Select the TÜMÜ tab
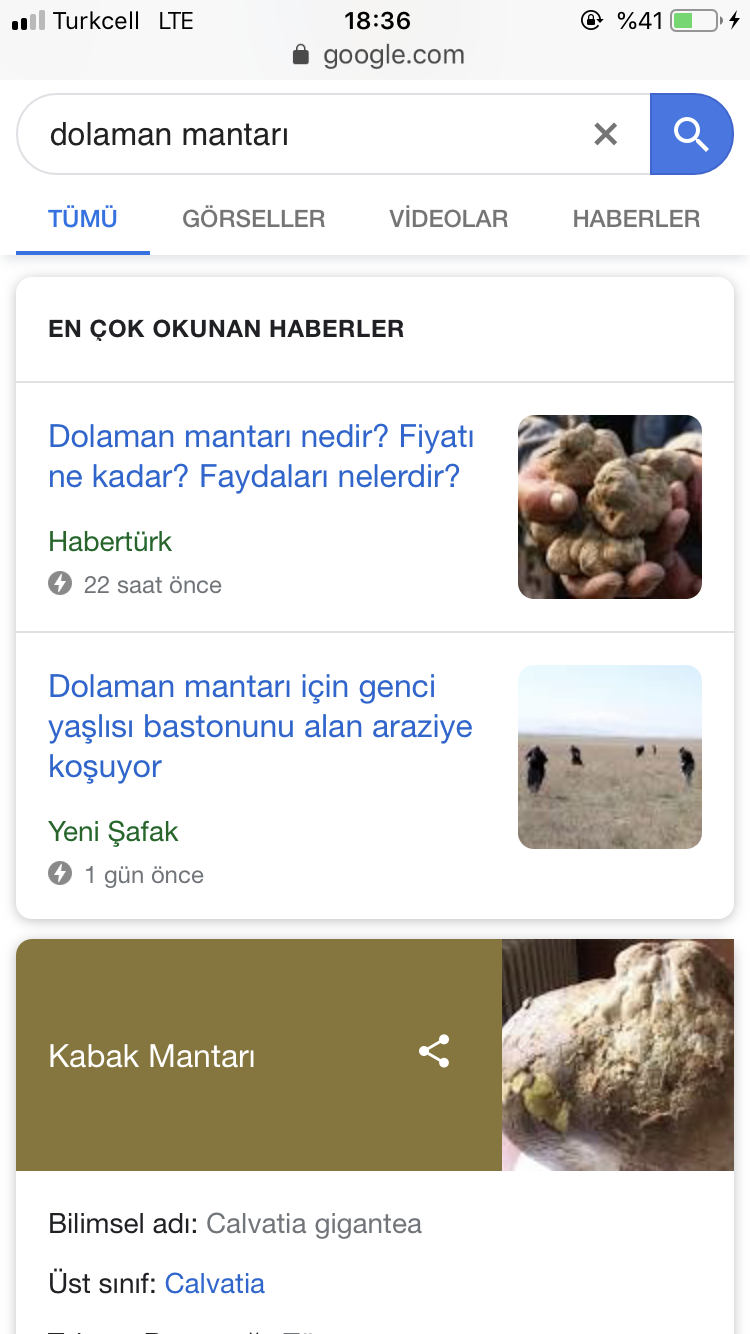Viewport: 750px width, 1334px height. point(83,219)
